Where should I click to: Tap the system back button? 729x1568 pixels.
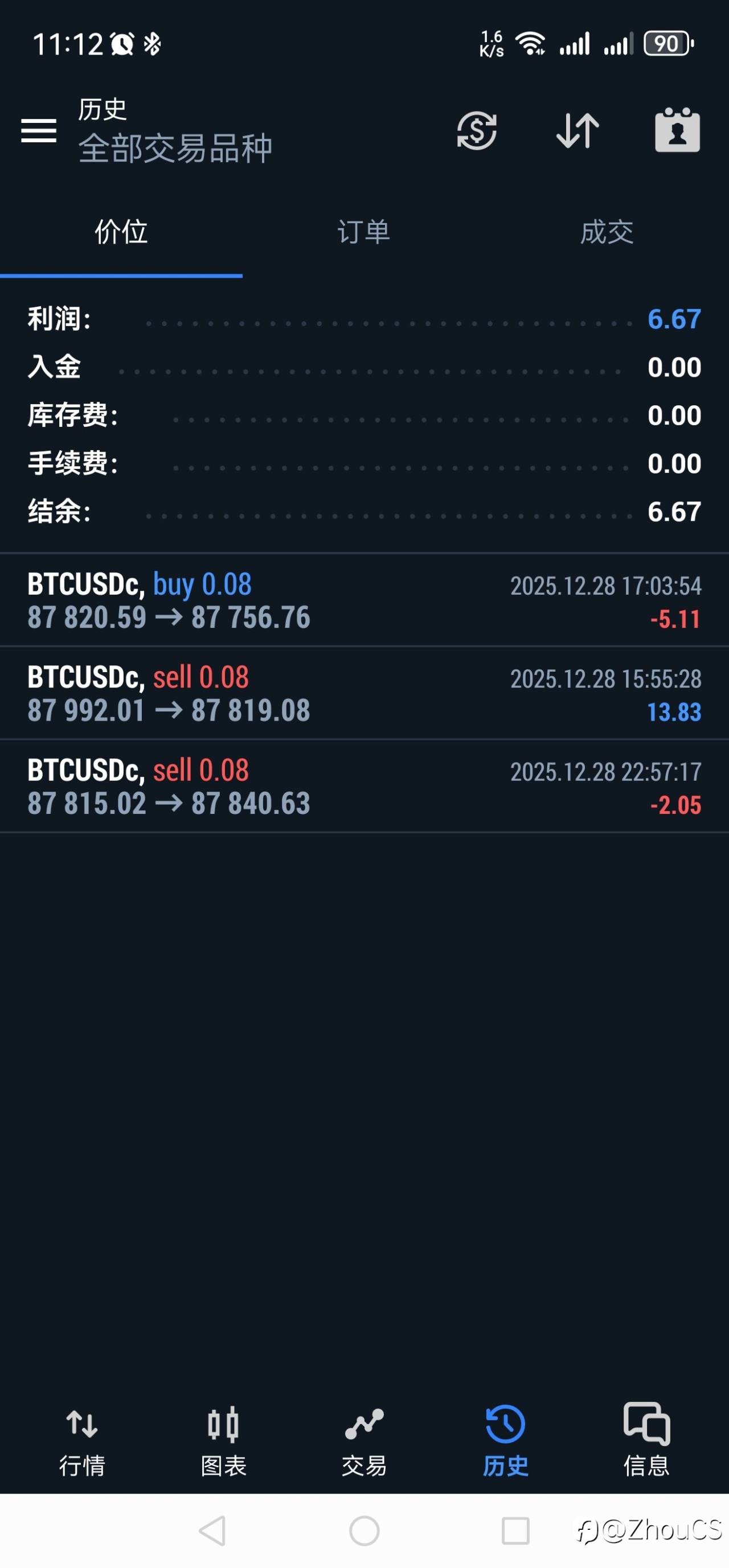(212, 1530)
